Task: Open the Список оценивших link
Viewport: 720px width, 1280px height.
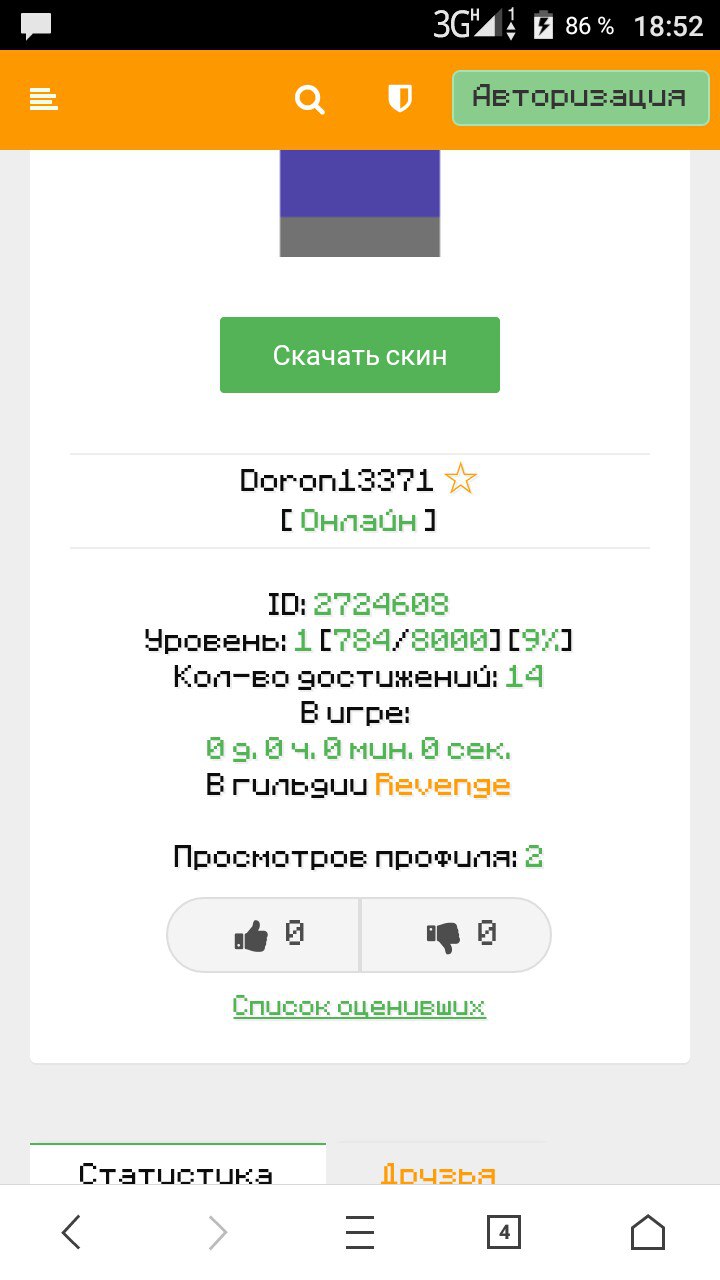Action: click(x=360, y=1005)
